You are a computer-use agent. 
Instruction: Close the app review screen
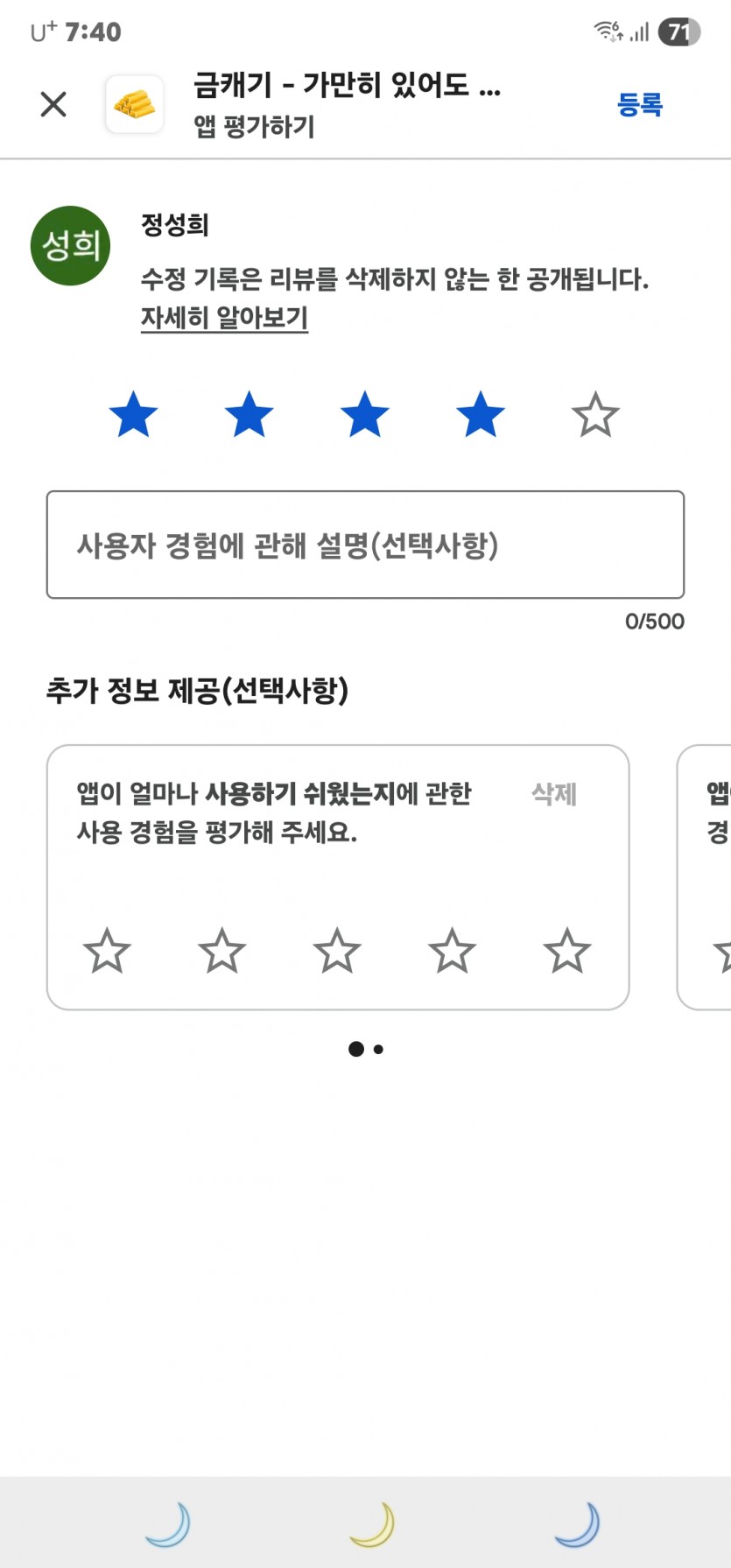click(53, 105)
